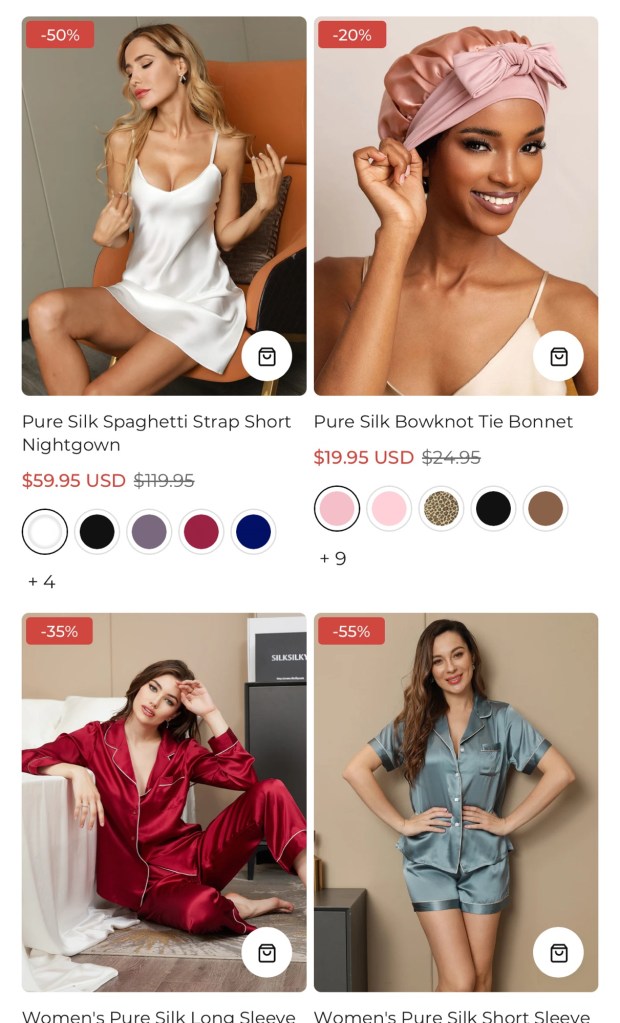This screenshot has height=1023, width=620.
Task: Show 9 more bonnet colors
Action: point(333,558)
